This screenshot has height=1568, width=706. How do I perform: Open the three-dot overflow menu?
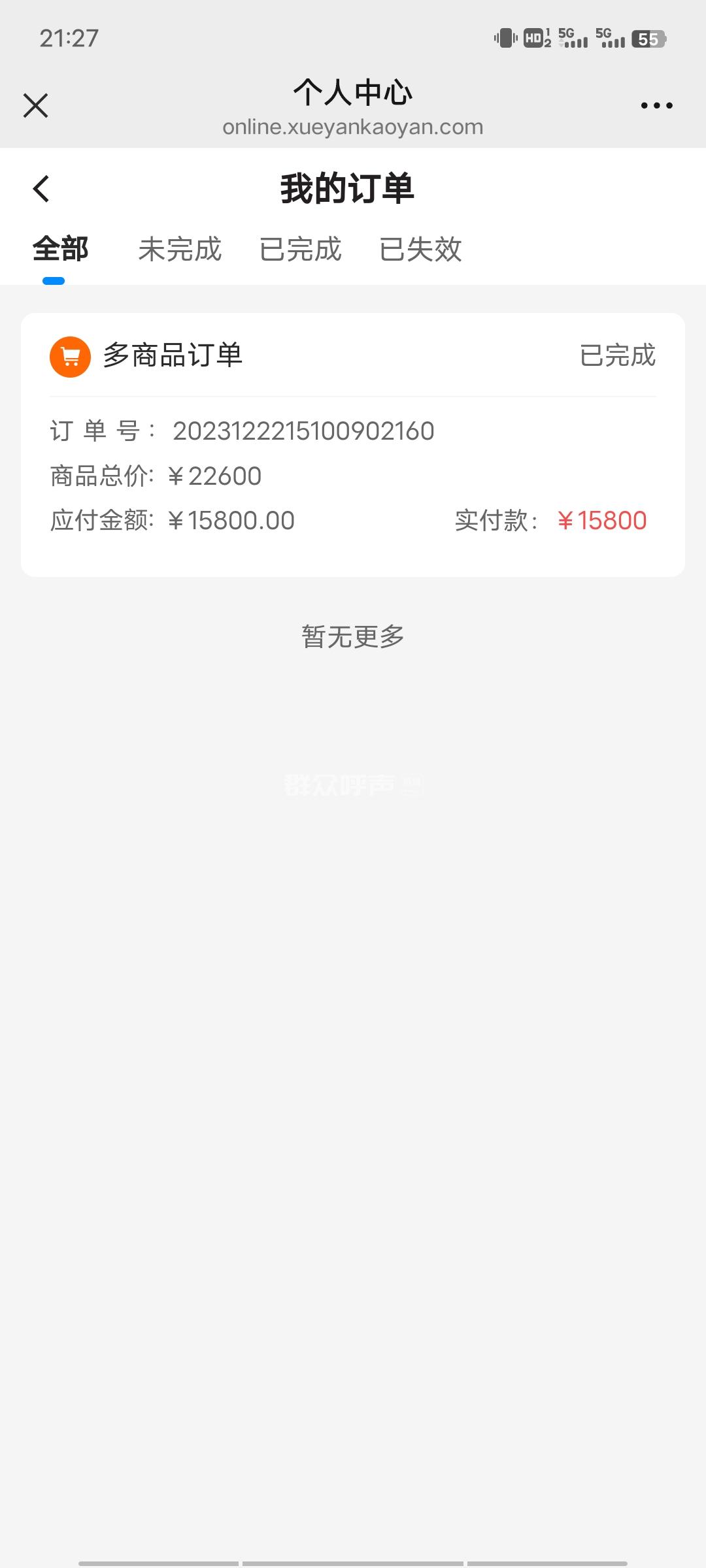[656, 105]
